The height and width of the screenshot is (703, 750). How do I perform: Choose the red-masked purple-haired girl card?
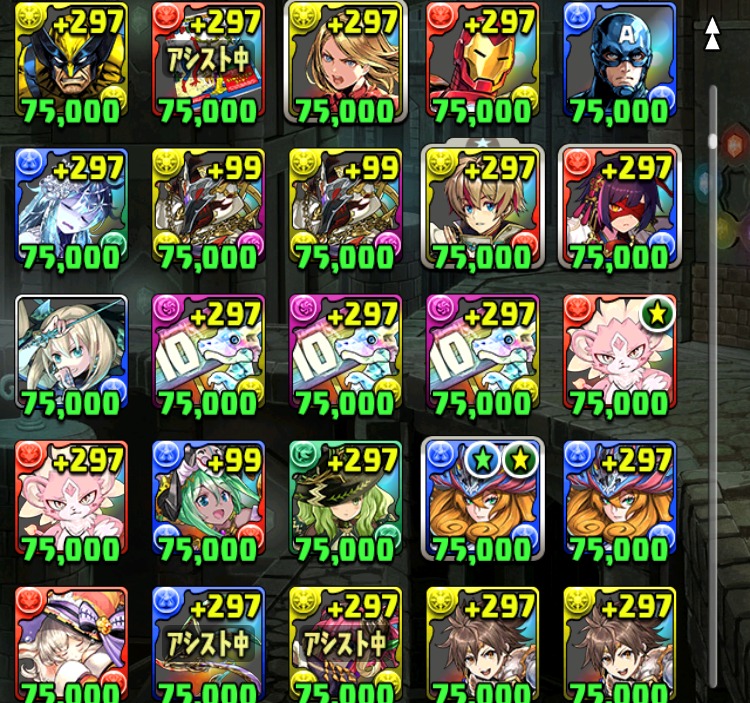point(619,208)
